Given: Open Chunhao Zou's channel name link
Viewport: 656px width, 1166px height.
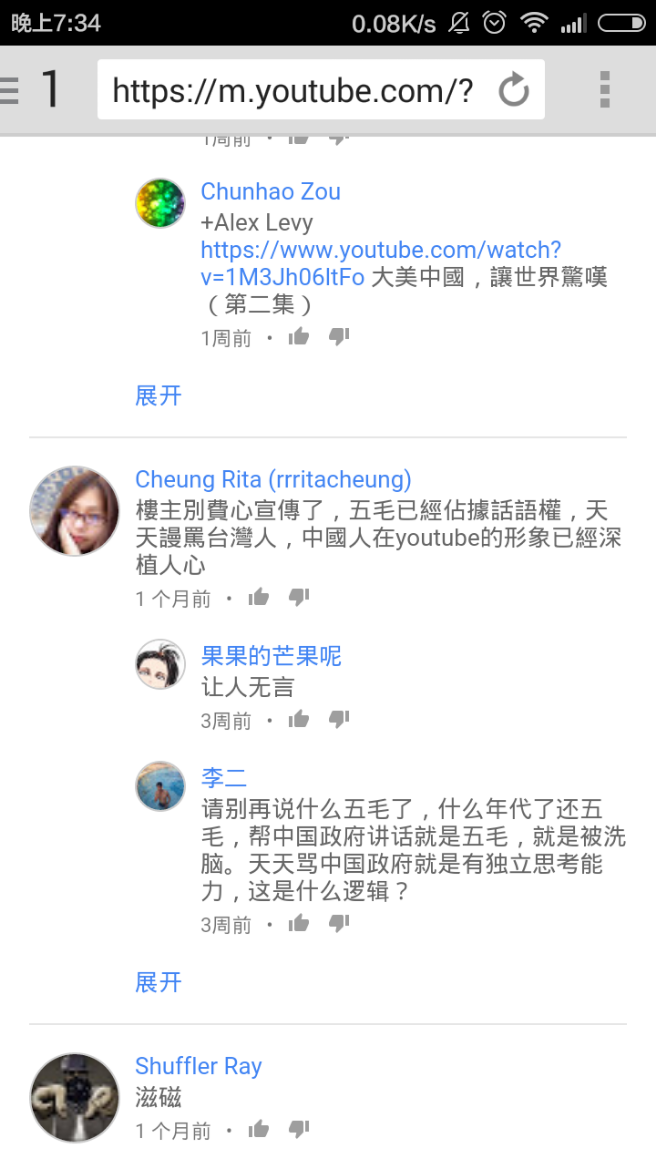Looking at the screenshot, I should tap(270, 192).
